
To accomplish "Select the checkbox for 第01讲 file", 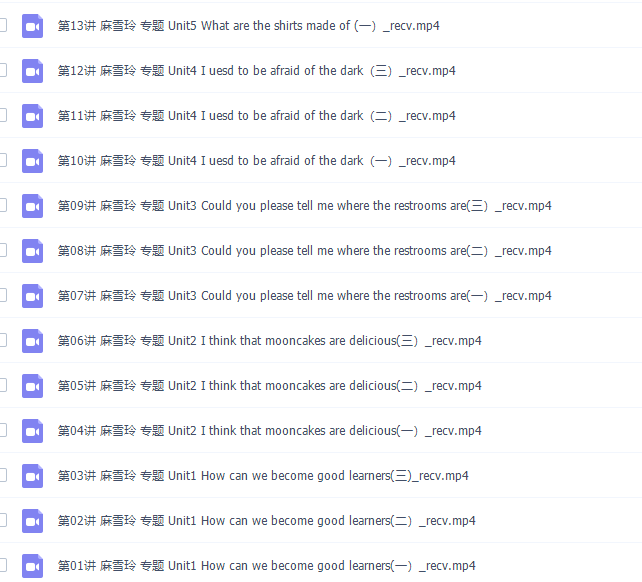I will [x=3, y=566].
